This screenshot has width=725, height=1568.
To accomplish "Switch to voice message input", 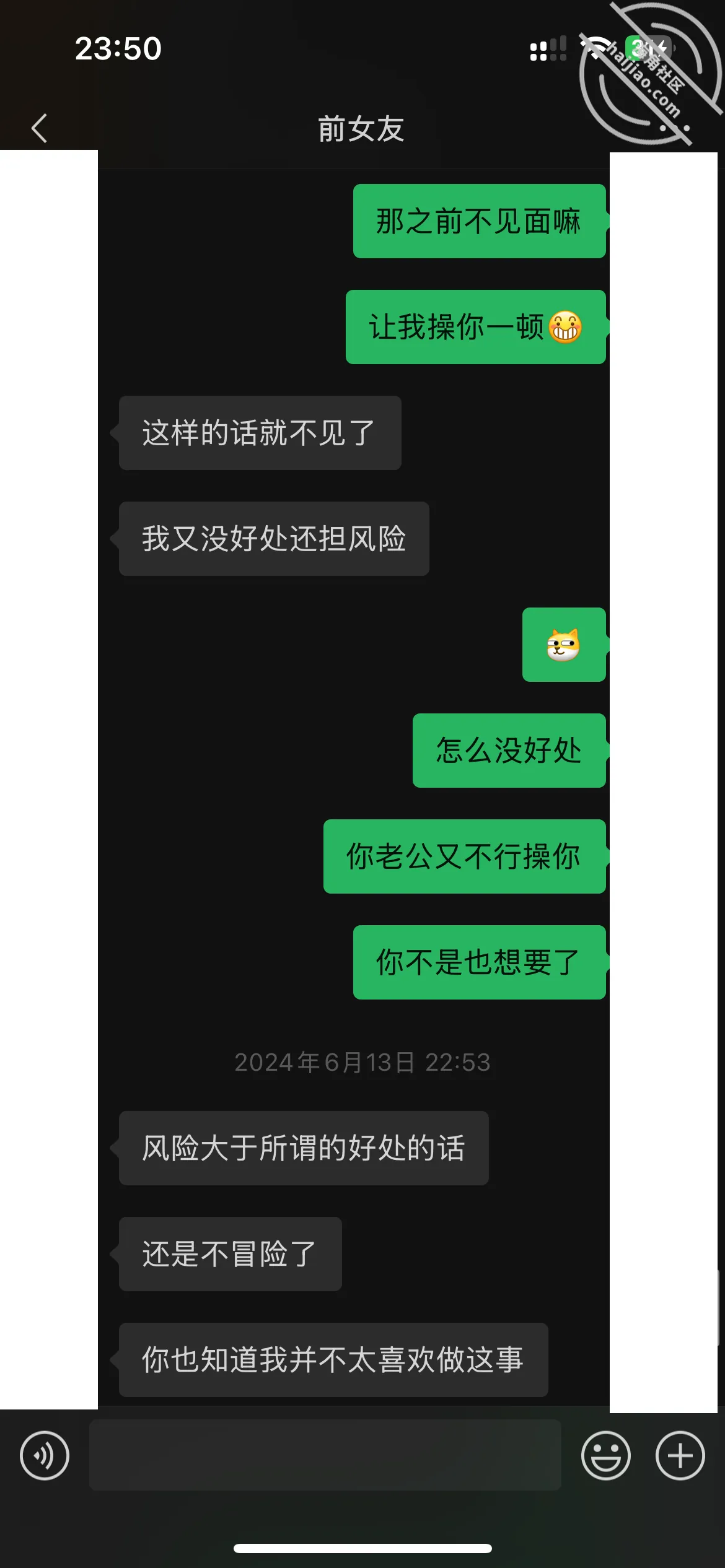I will [45, 1455].
